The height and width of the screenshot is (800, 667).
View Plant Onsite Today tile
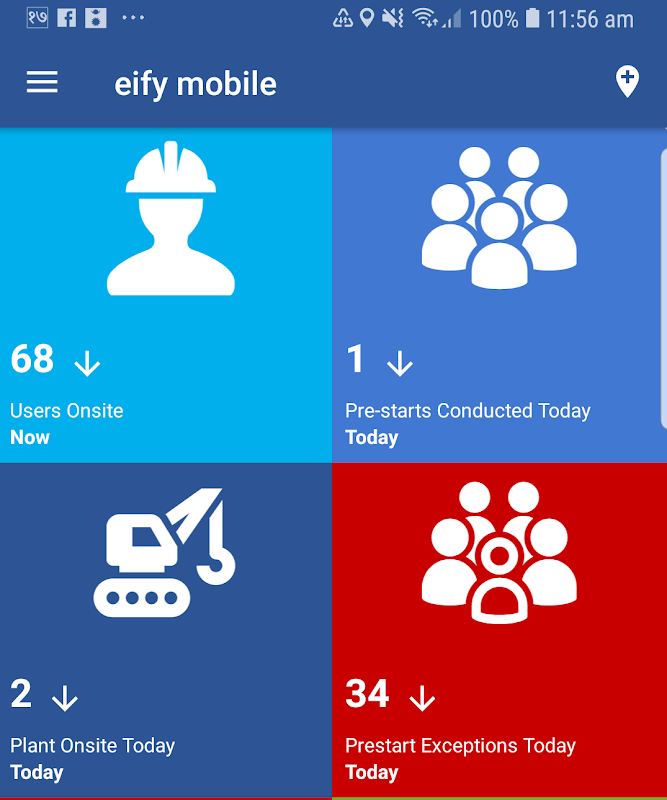click(166, 631)
